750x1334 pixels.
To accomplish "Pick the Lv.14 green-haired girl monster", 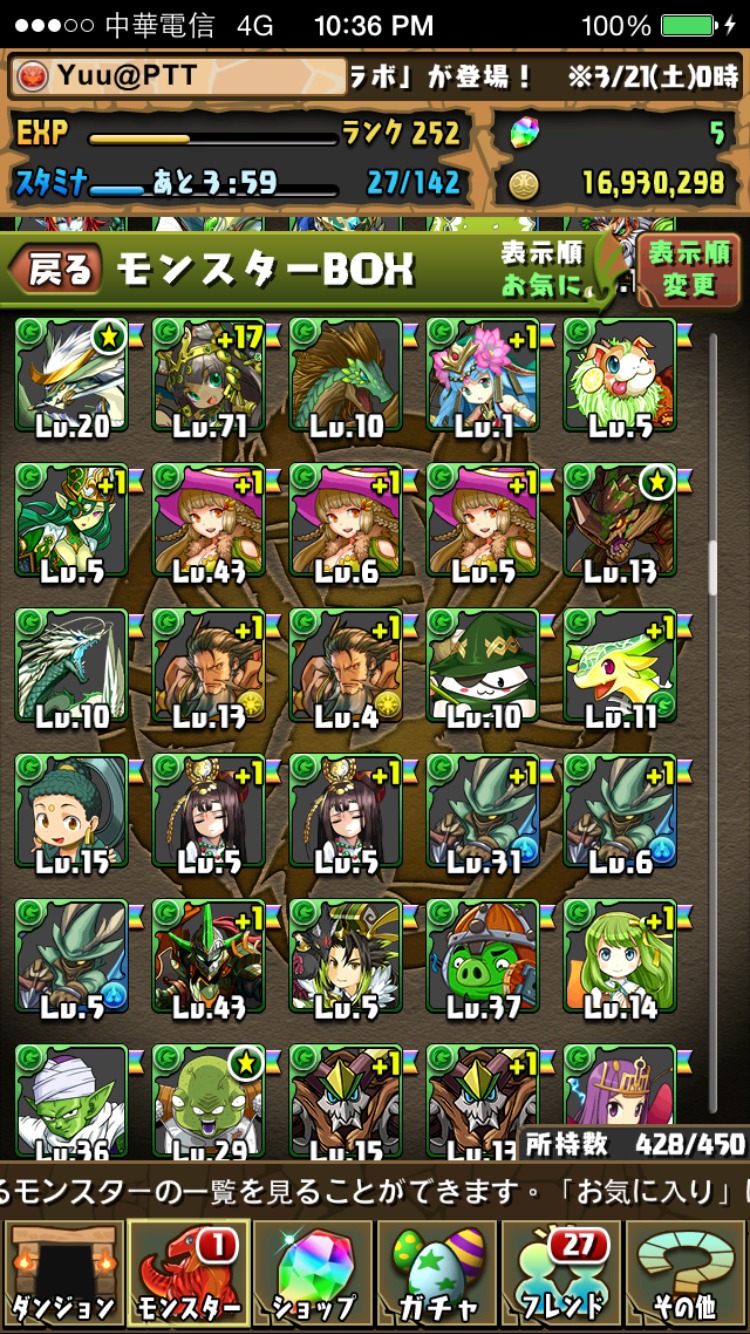I will click(620, 957).
